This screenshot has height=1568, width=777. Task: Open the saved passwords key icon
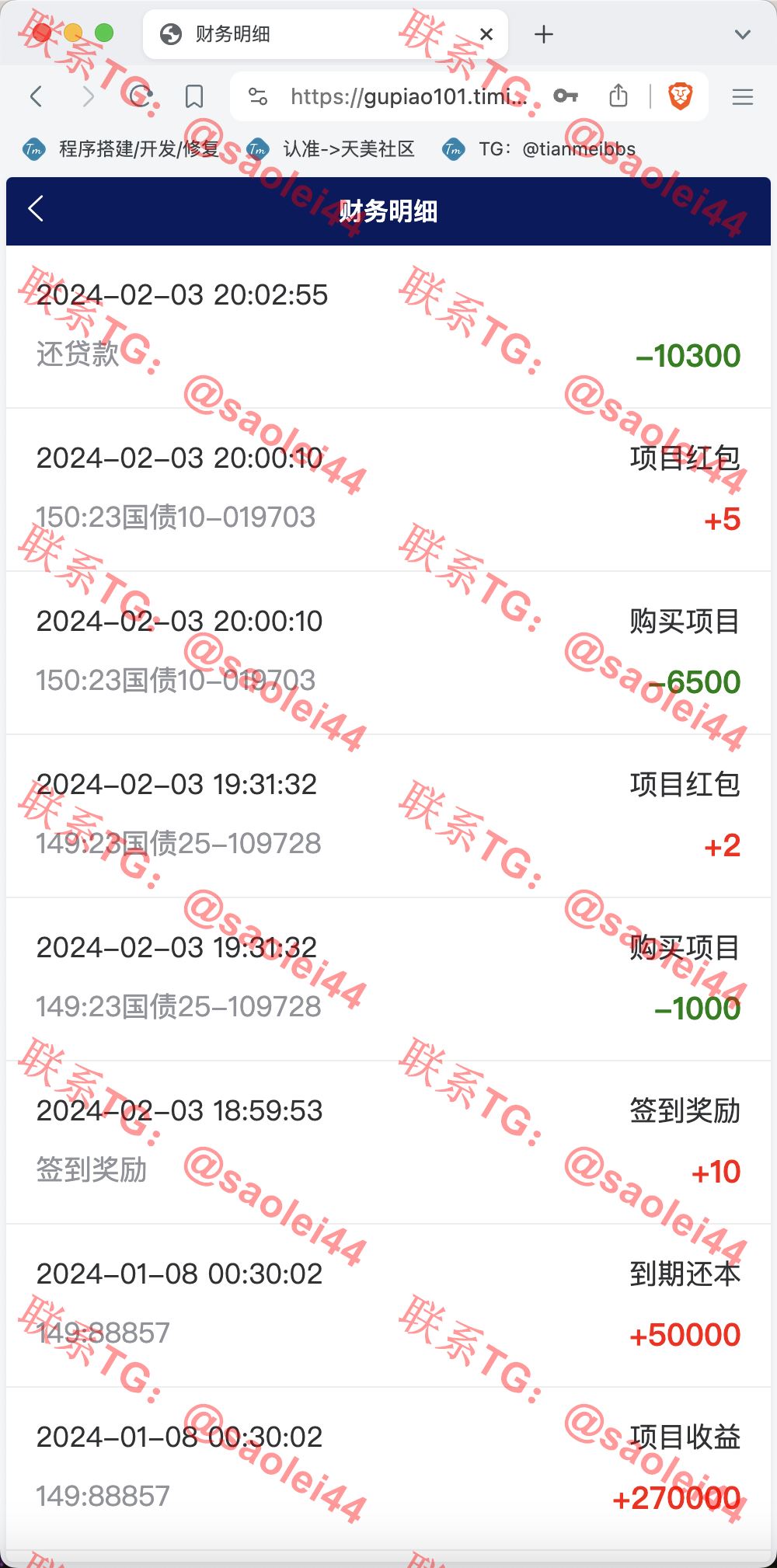566,96
